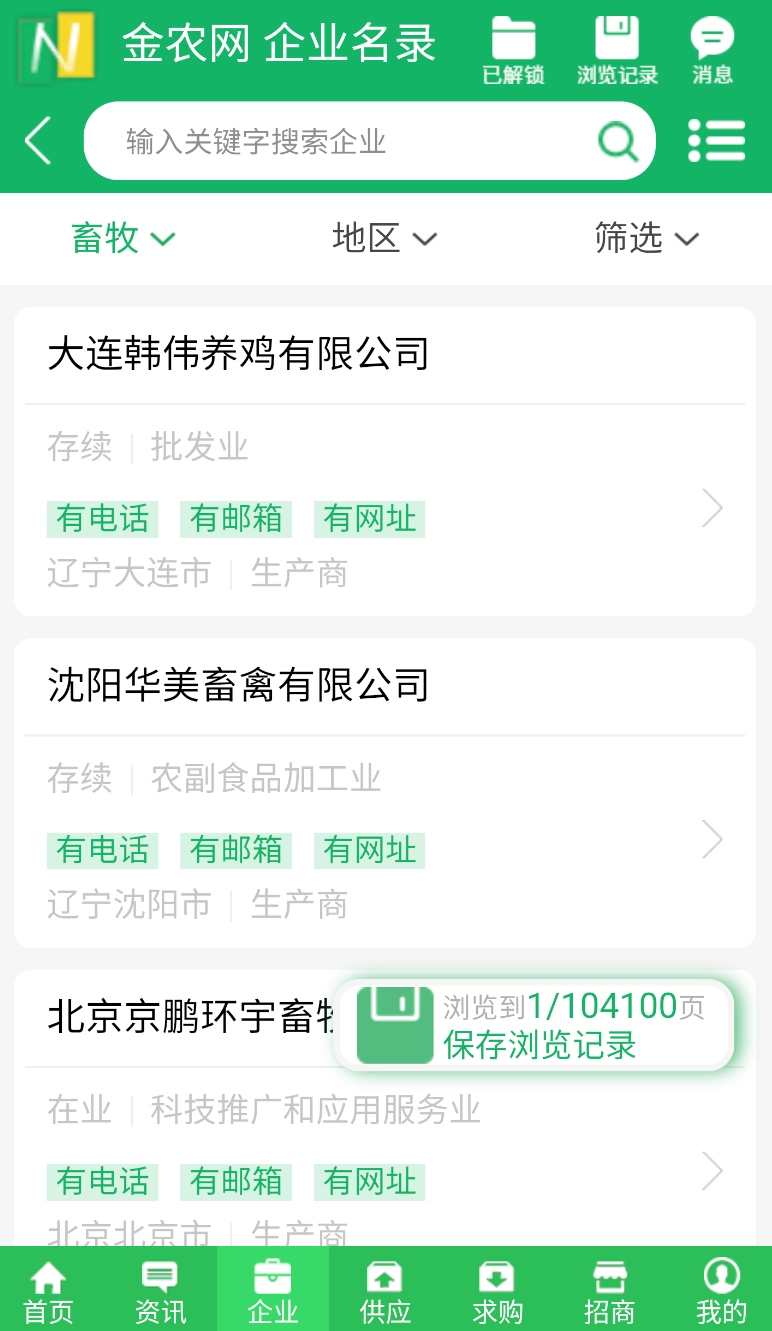The width and height of the screenshot is (772, 1331).
Task: Open the list view icon beside search
Action: click(718, 140)
